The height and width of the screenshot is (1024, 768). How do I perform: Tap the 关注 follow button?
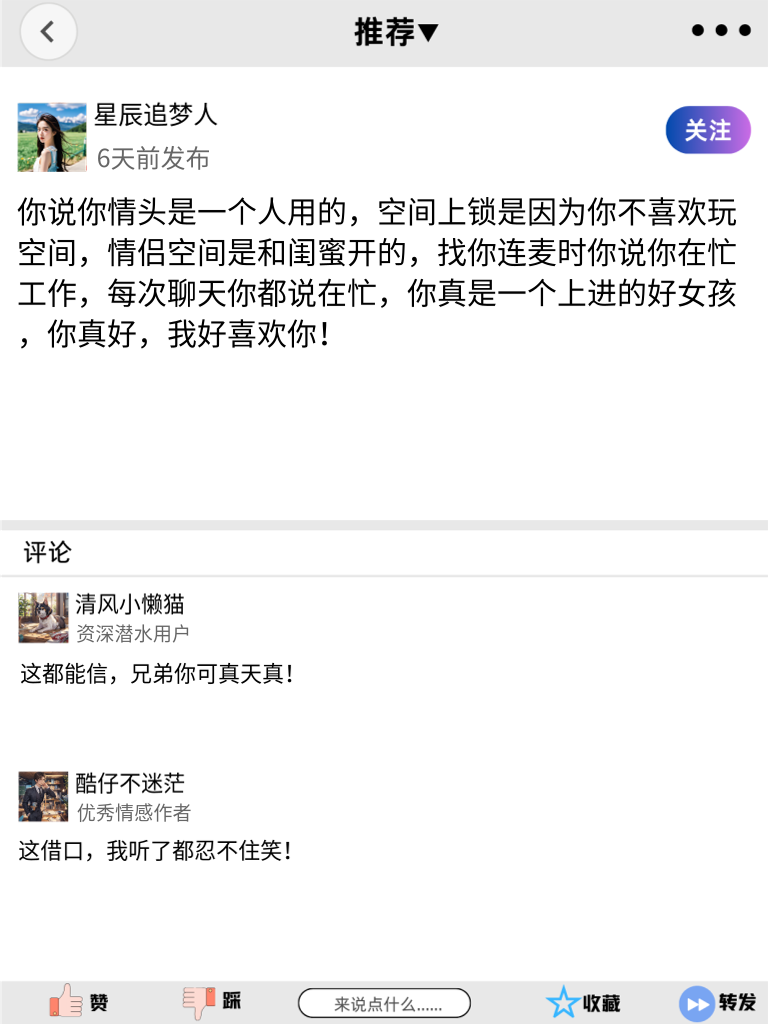707,130
